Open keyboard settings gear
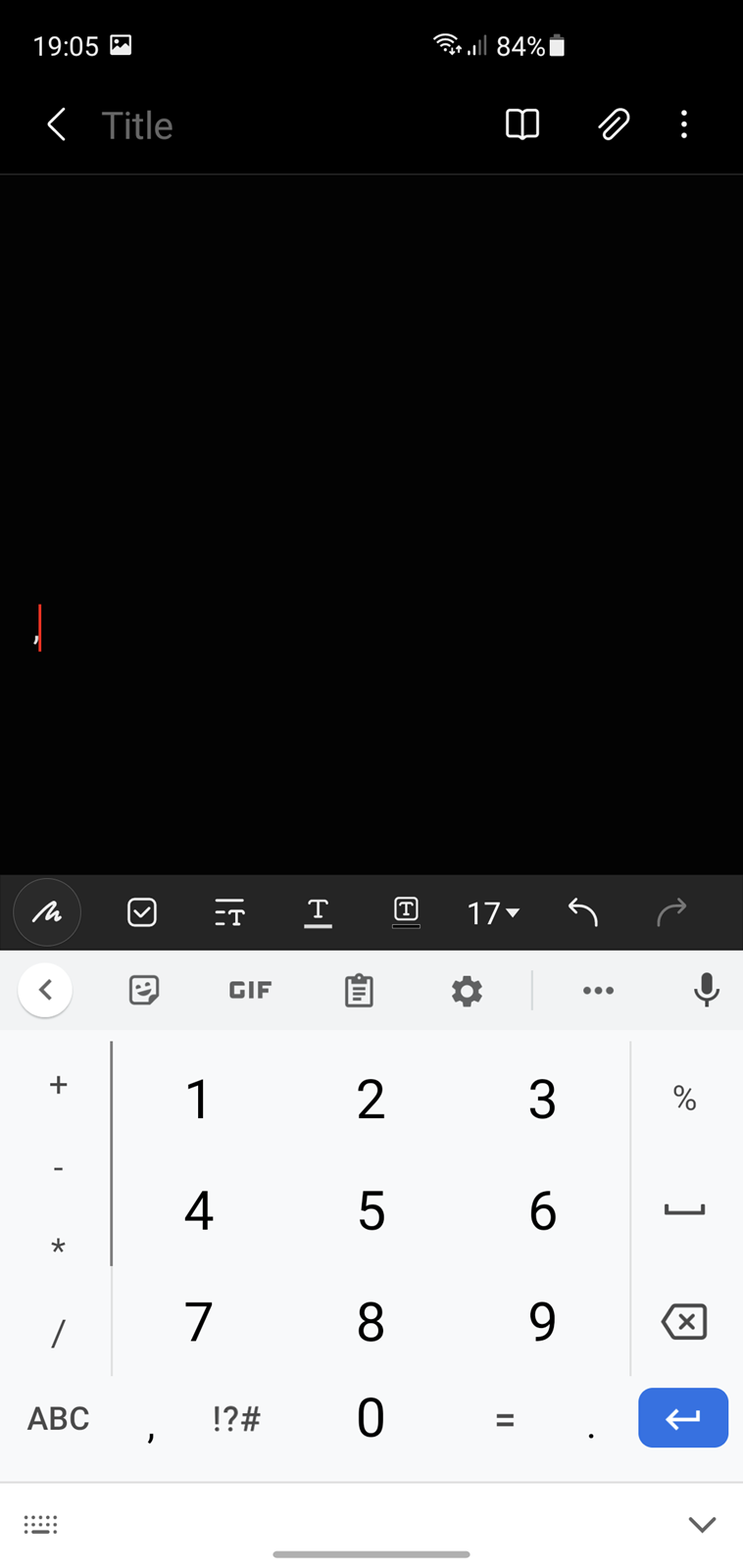Image resolution: width=743 pixels, height=1568 pixels. tap(467, 991)
